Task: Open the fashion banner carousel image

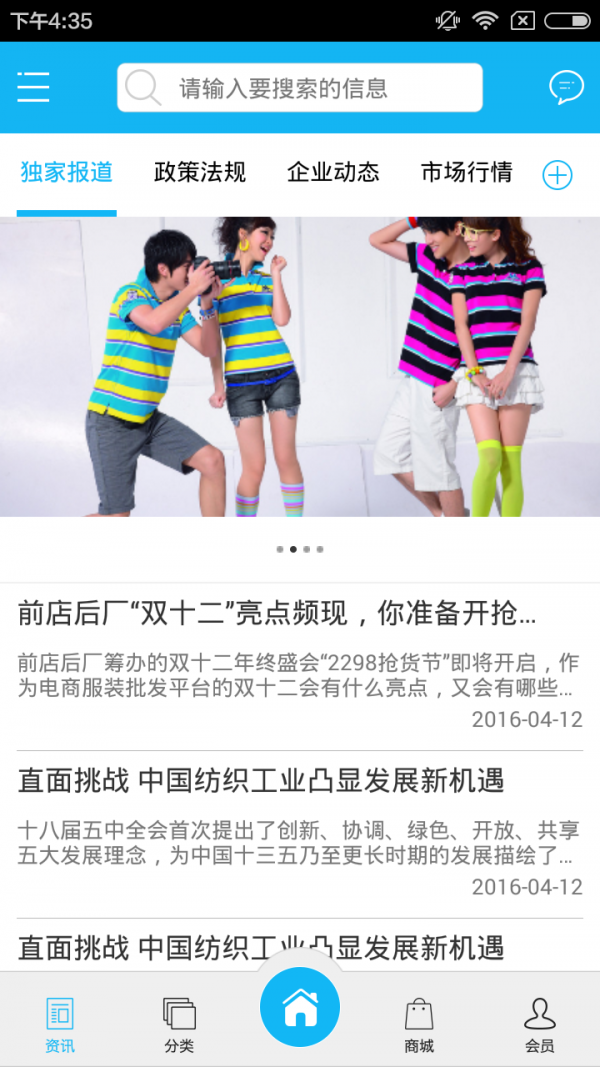Action: [x=300, y=366]
